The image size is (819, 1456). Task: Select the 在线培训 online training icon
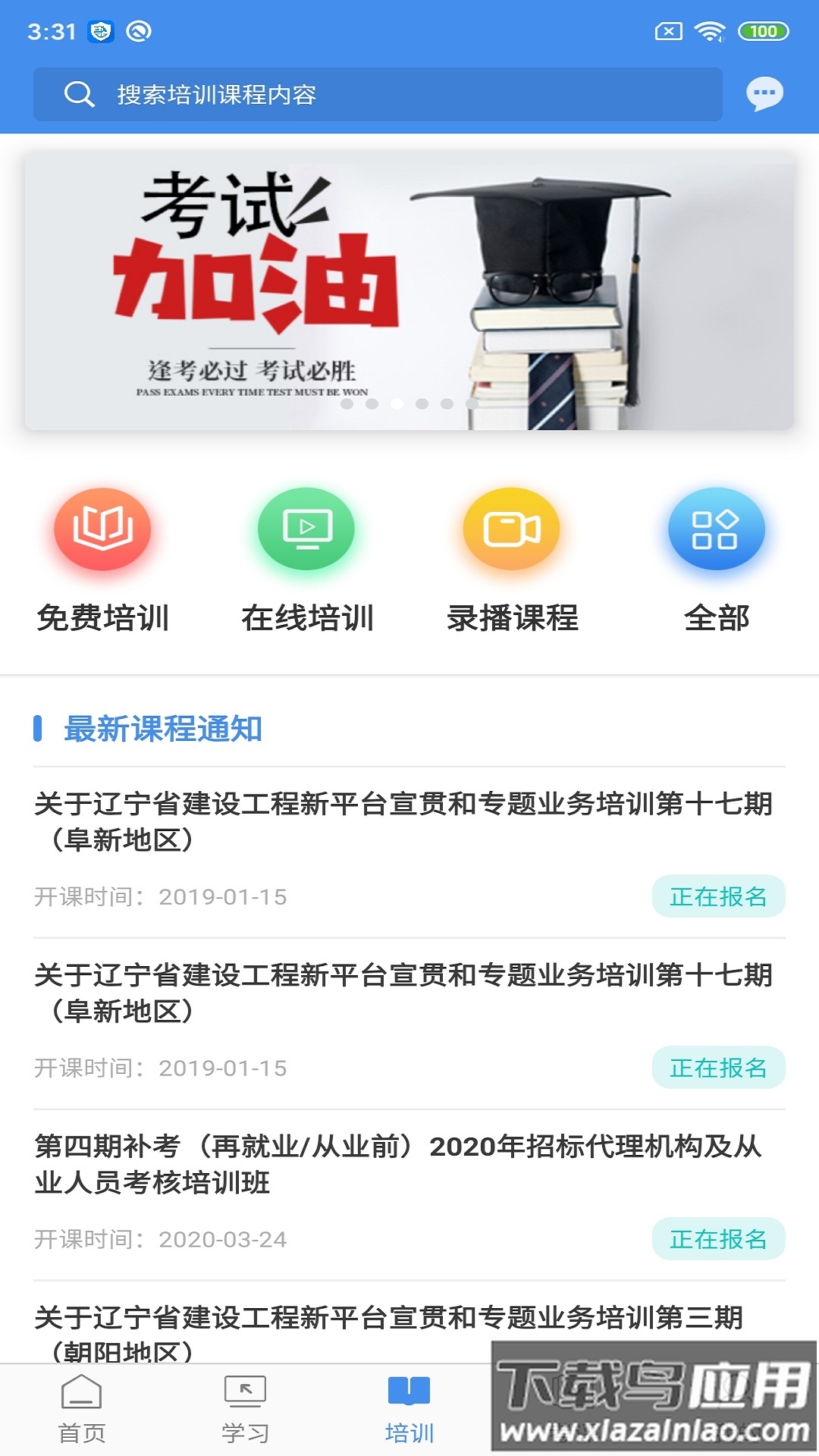tap(306, 531)
